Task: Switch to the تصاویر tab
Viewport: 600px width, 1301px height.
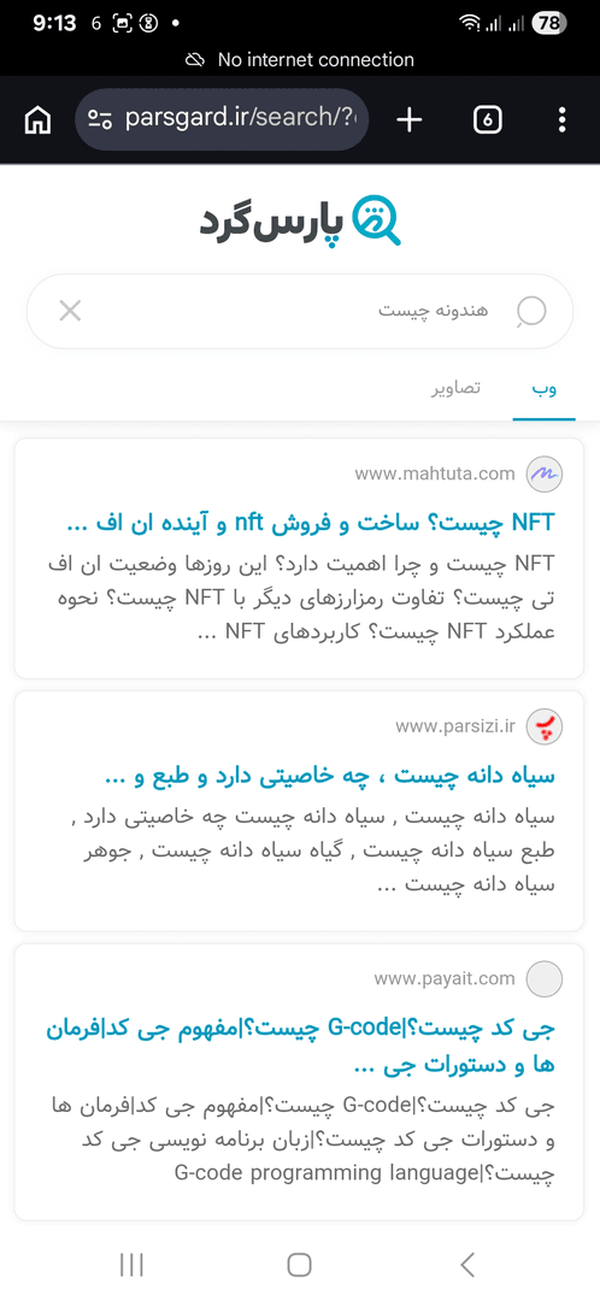Action: point(455,388)
